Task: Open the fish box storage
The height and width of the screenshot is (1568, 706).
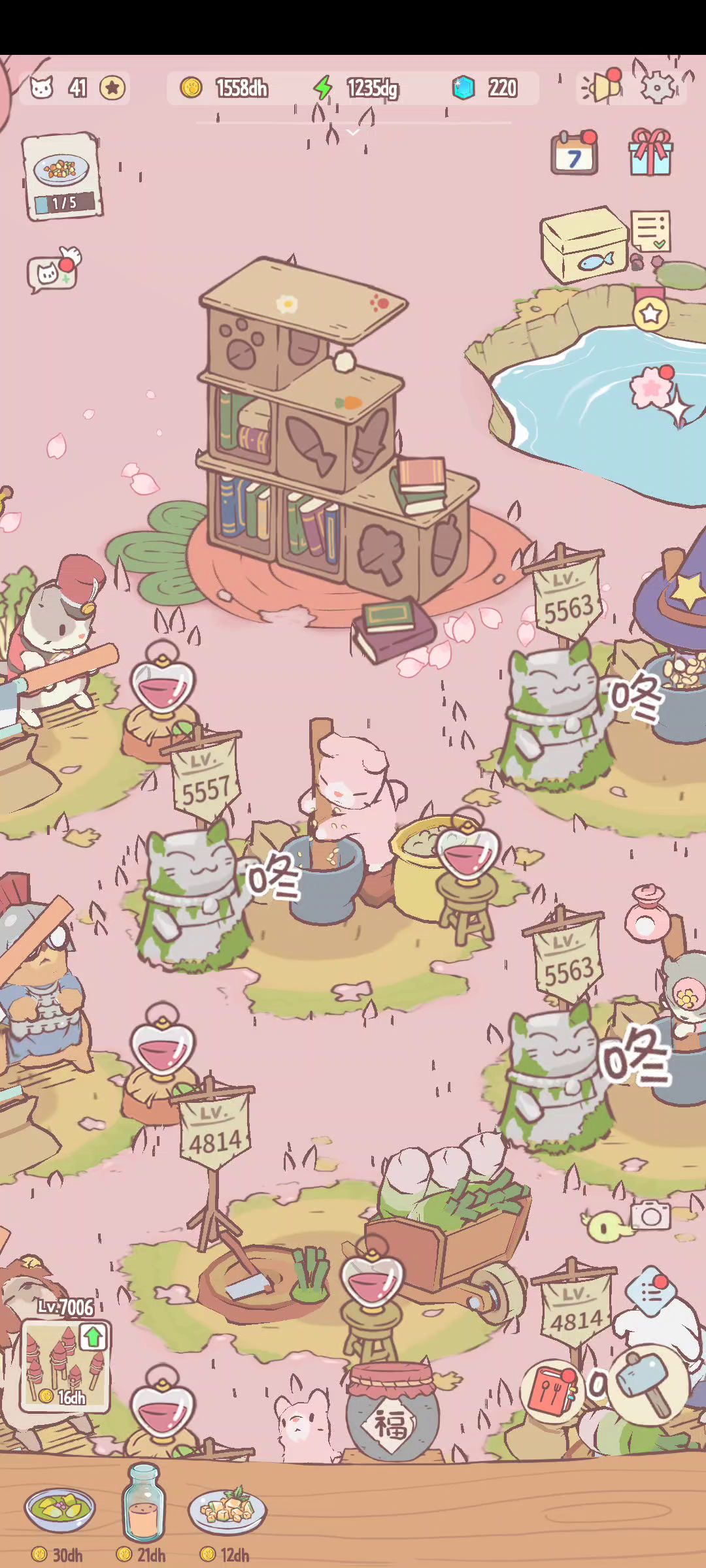Action: (583, 244)
